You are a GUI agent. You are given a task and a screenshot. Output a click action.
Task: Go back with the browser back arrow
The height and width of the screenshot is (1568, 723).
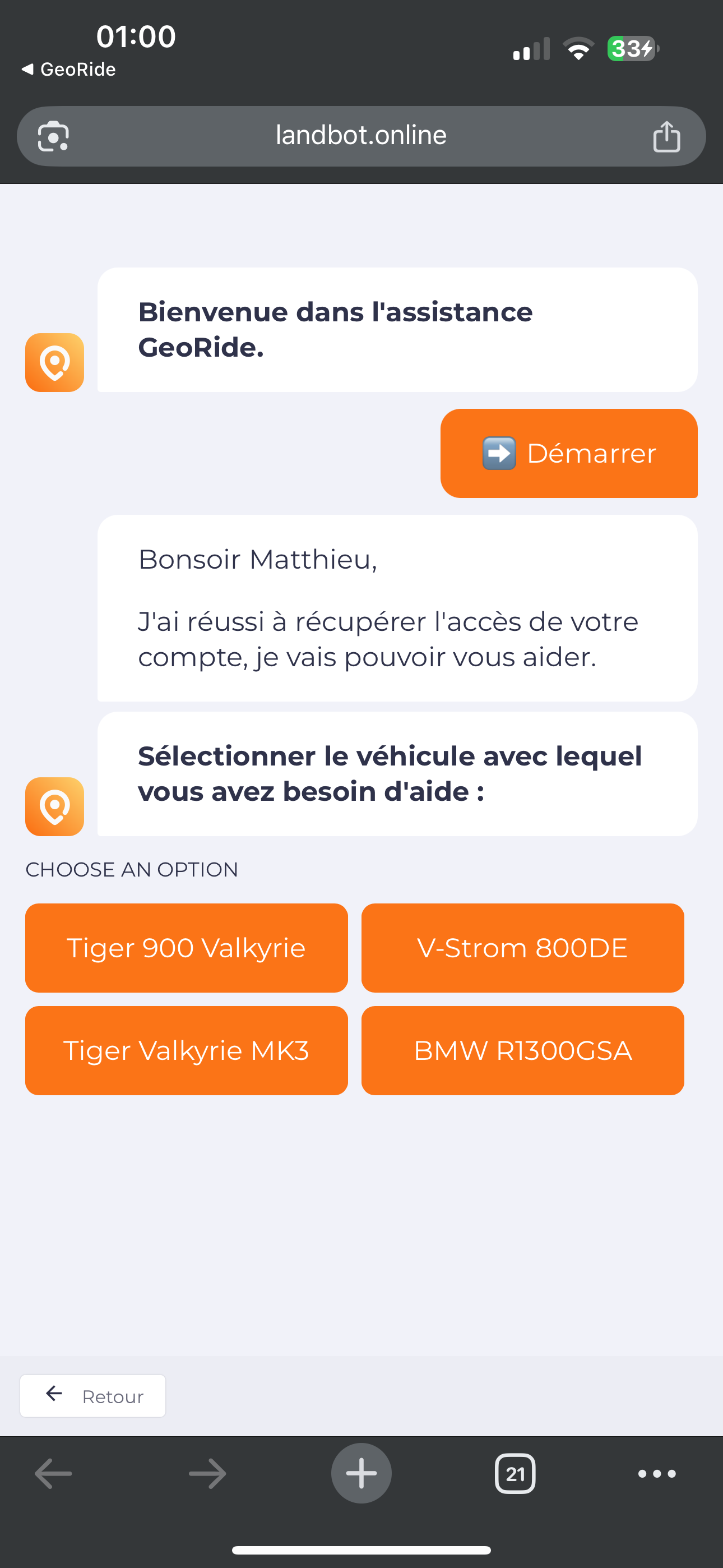coord(54,1474)
